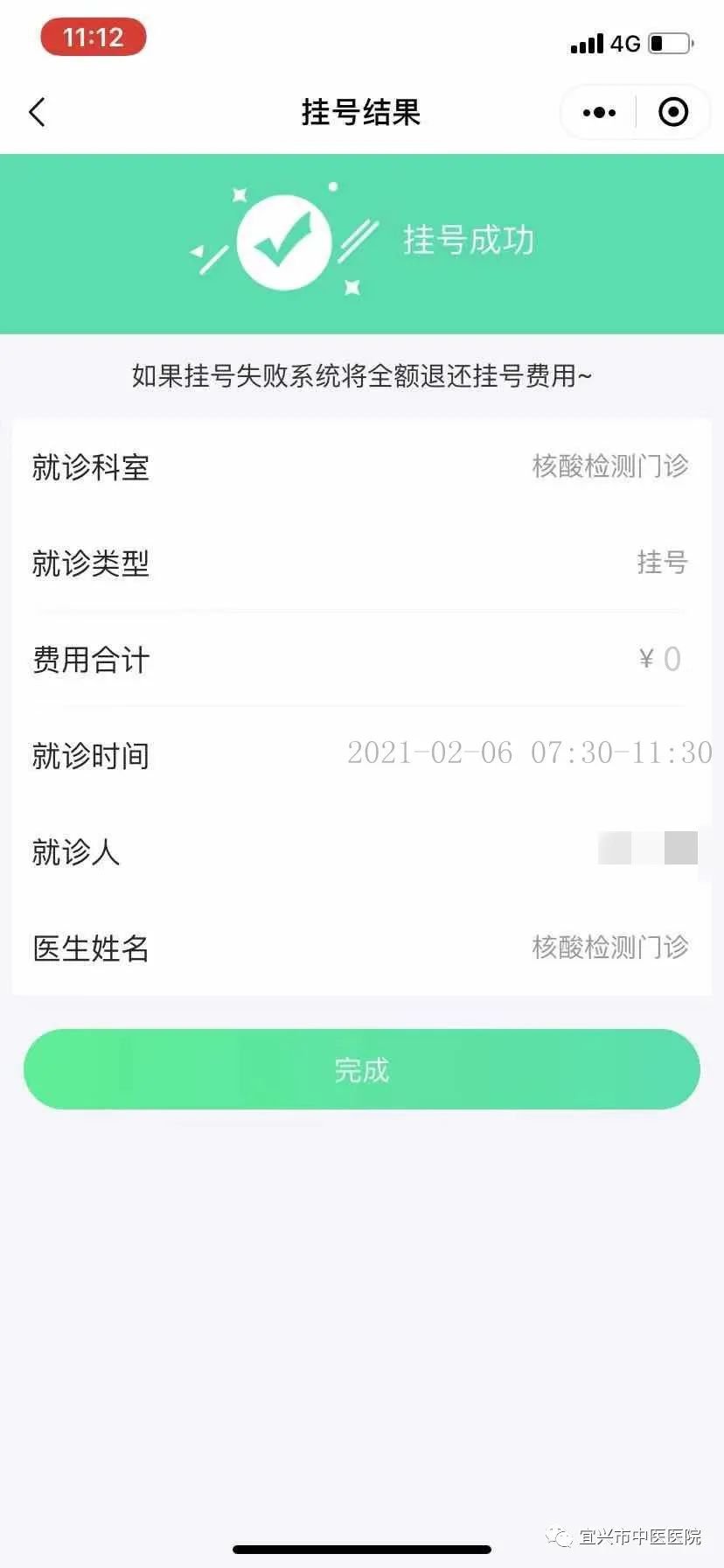Close the mini program with the circle icon
Viewport: 724px width, 1568px height.
[673, 112]
